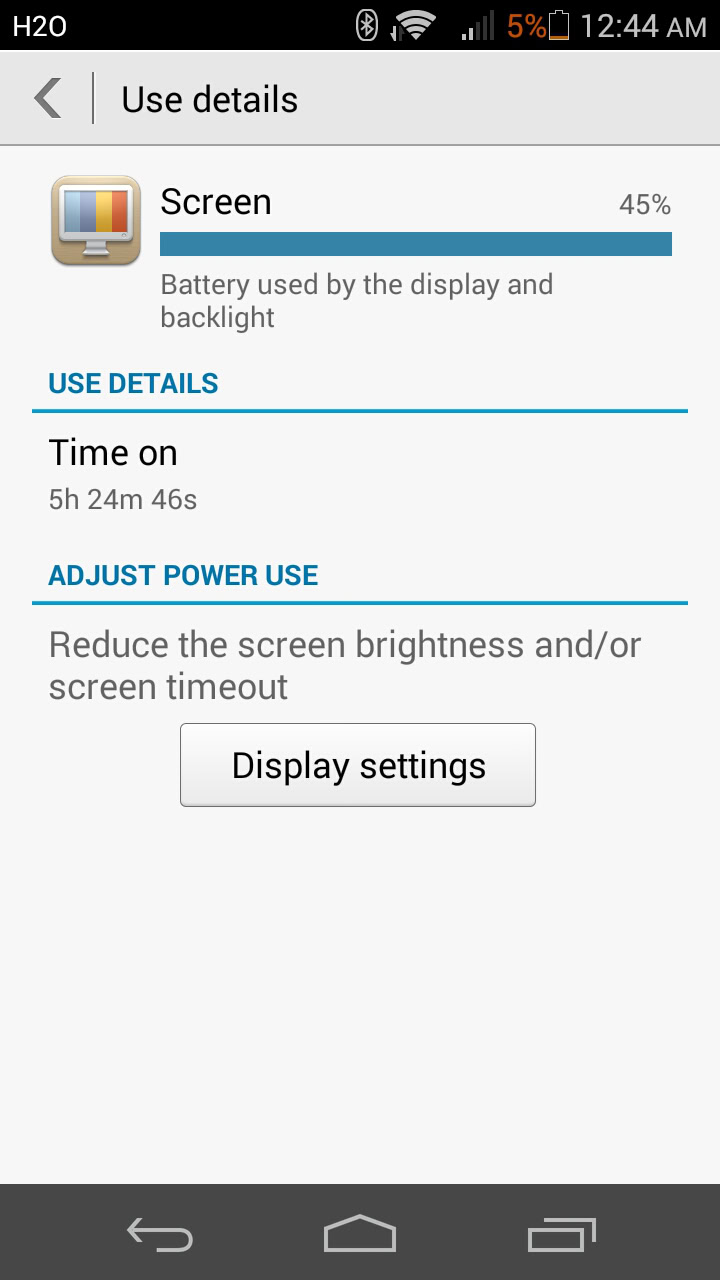Go back from Use details
Image resolution: width=720 pixels, height=1280 pixels.
point(48,99)
